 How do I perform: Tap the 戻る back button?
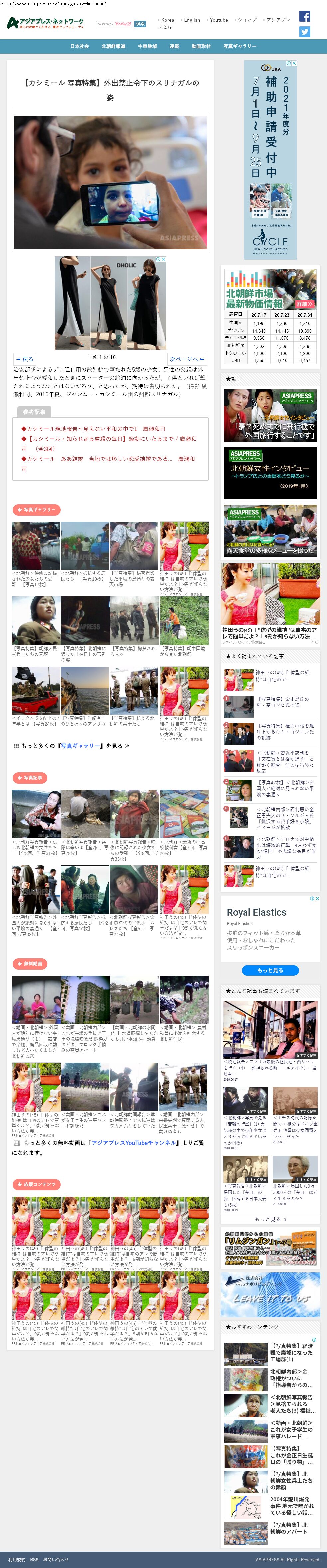(25, 359)
